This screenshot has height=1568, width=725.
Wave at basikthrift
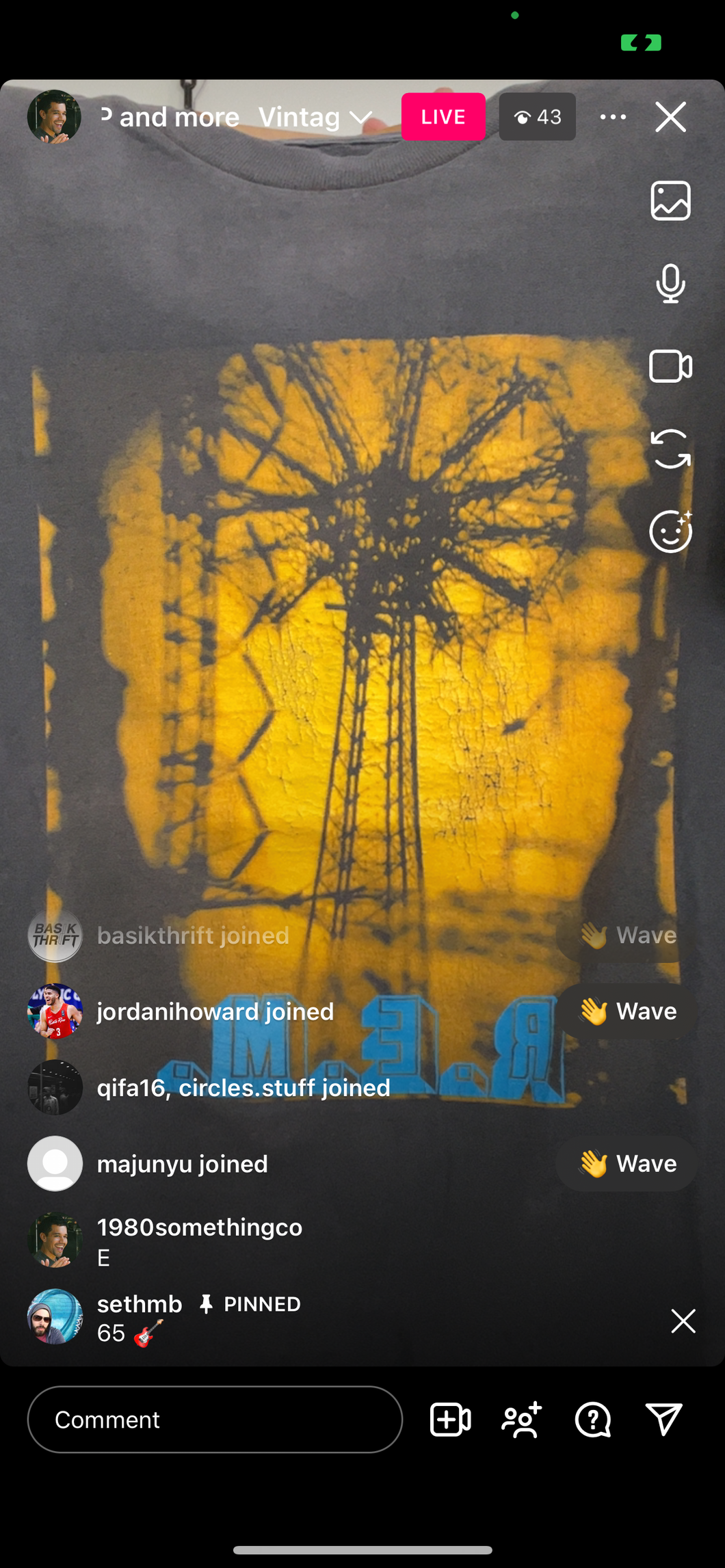(x=627, y=935)
